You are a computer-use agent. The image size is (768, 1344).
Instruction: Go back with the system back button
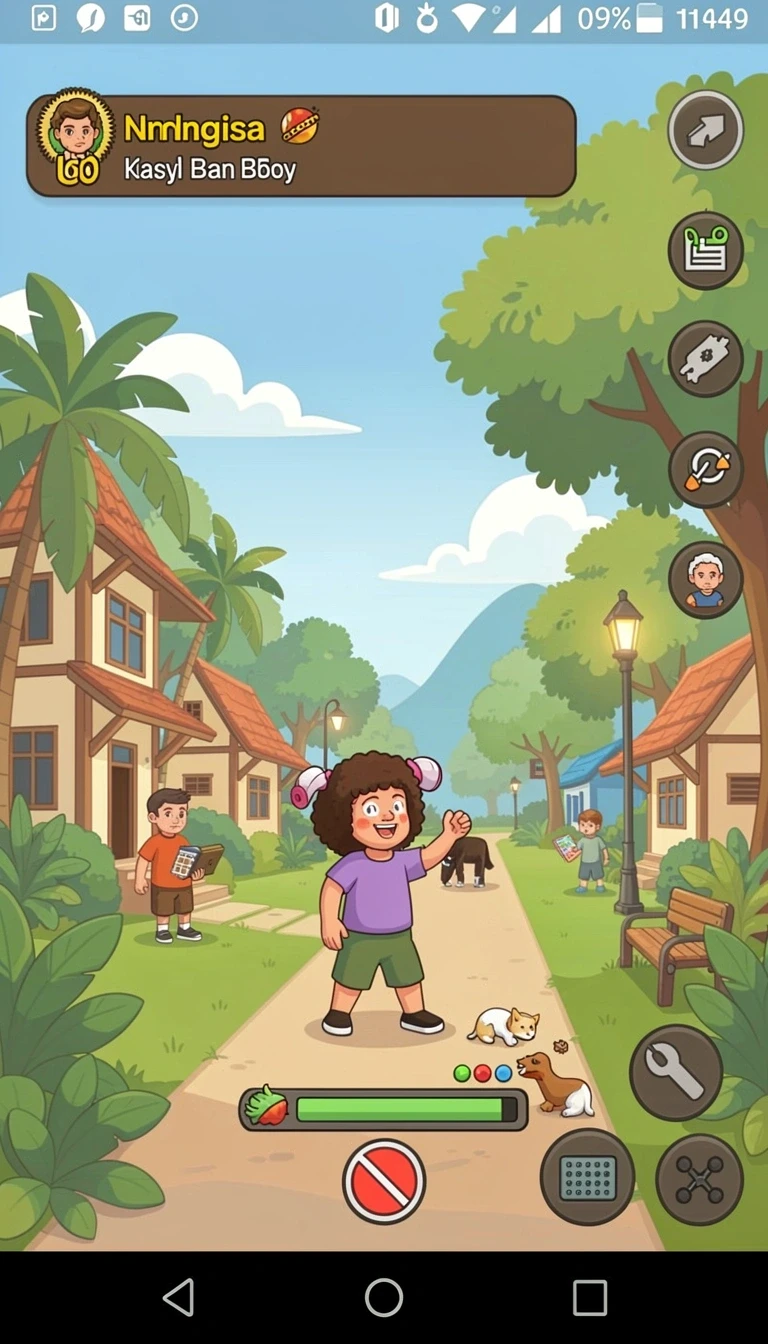[x=178, y=1298]
